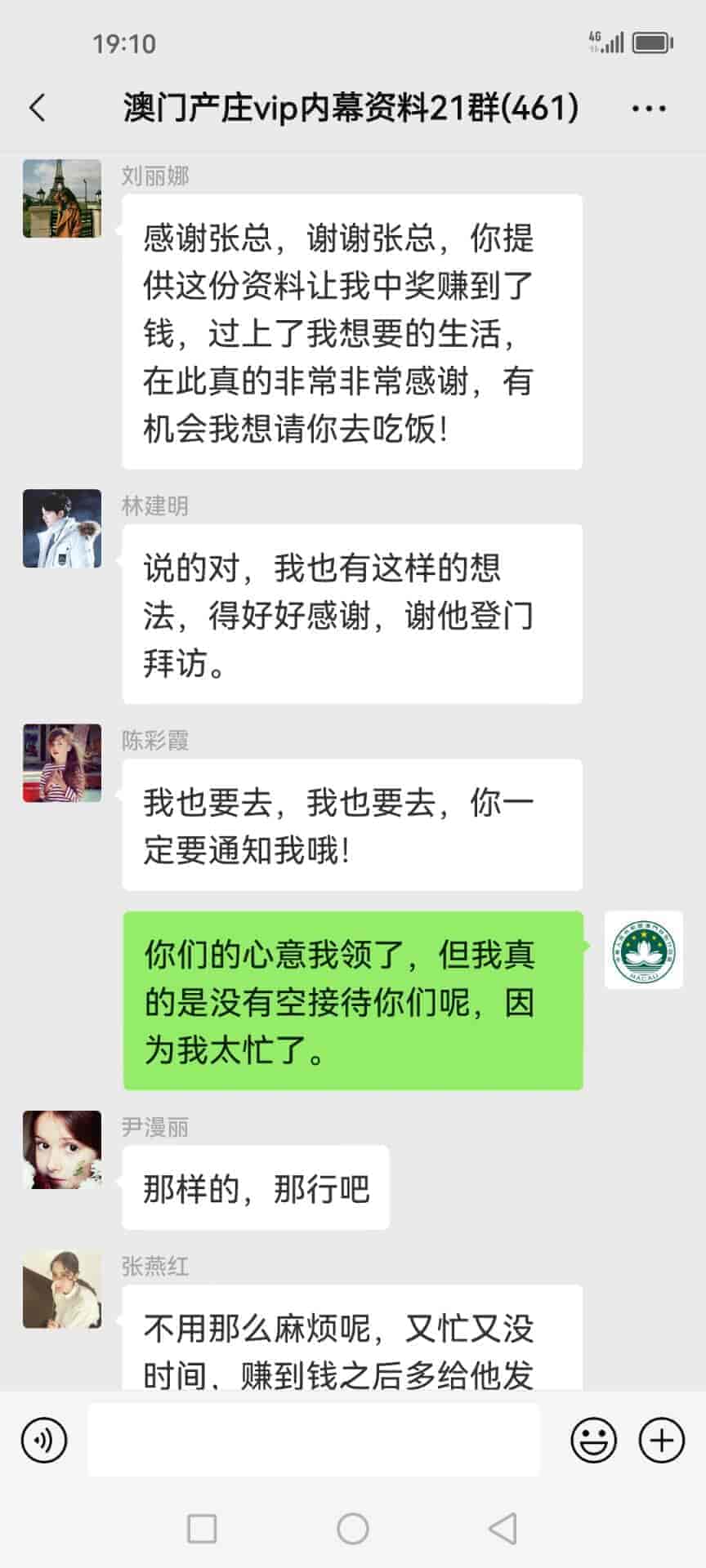Open 张燕红's profile avatar
The image size is (706, 1568).
pos(62,1290)
